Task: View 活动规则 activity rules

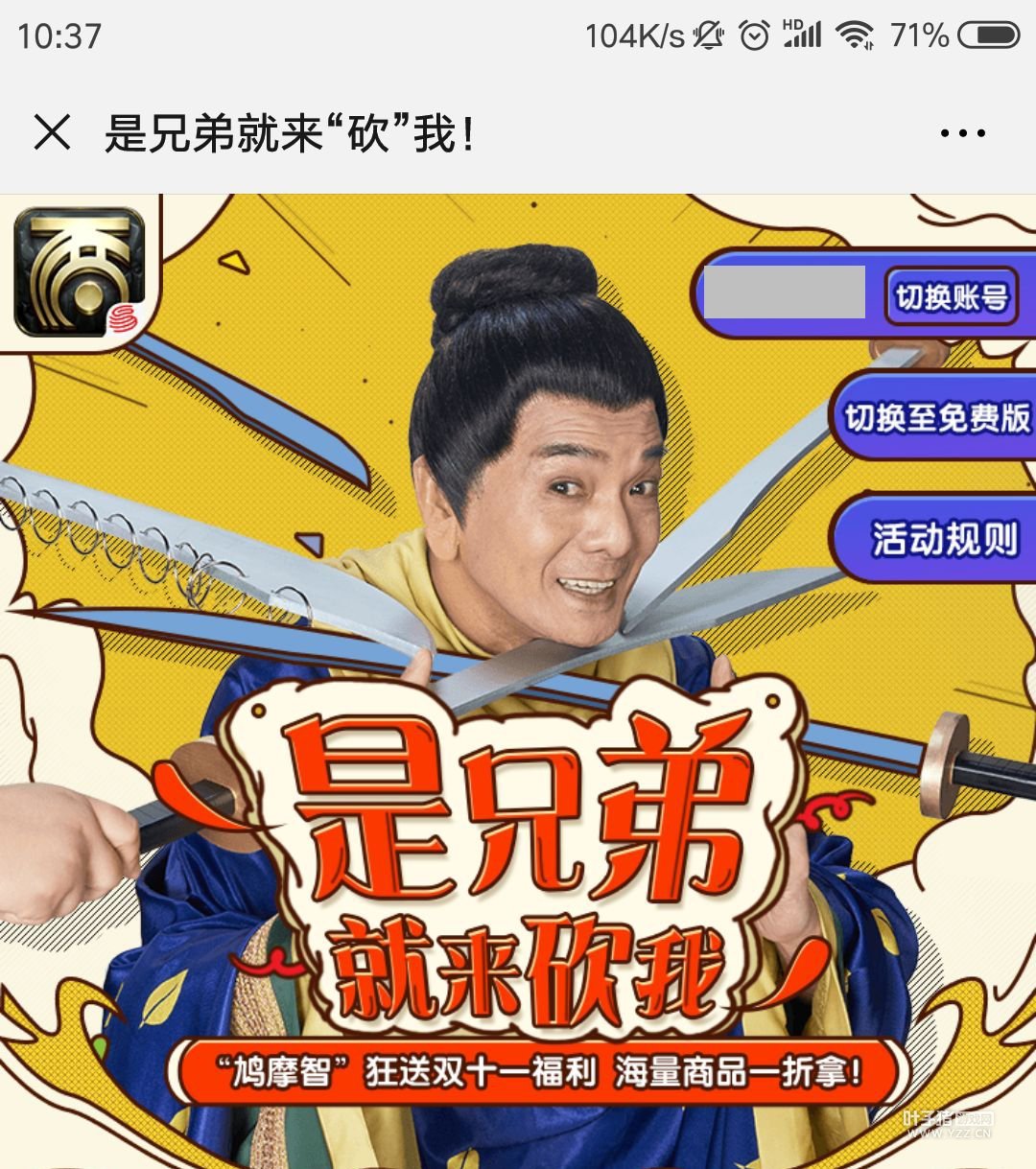Action: (x=942, y=539)
